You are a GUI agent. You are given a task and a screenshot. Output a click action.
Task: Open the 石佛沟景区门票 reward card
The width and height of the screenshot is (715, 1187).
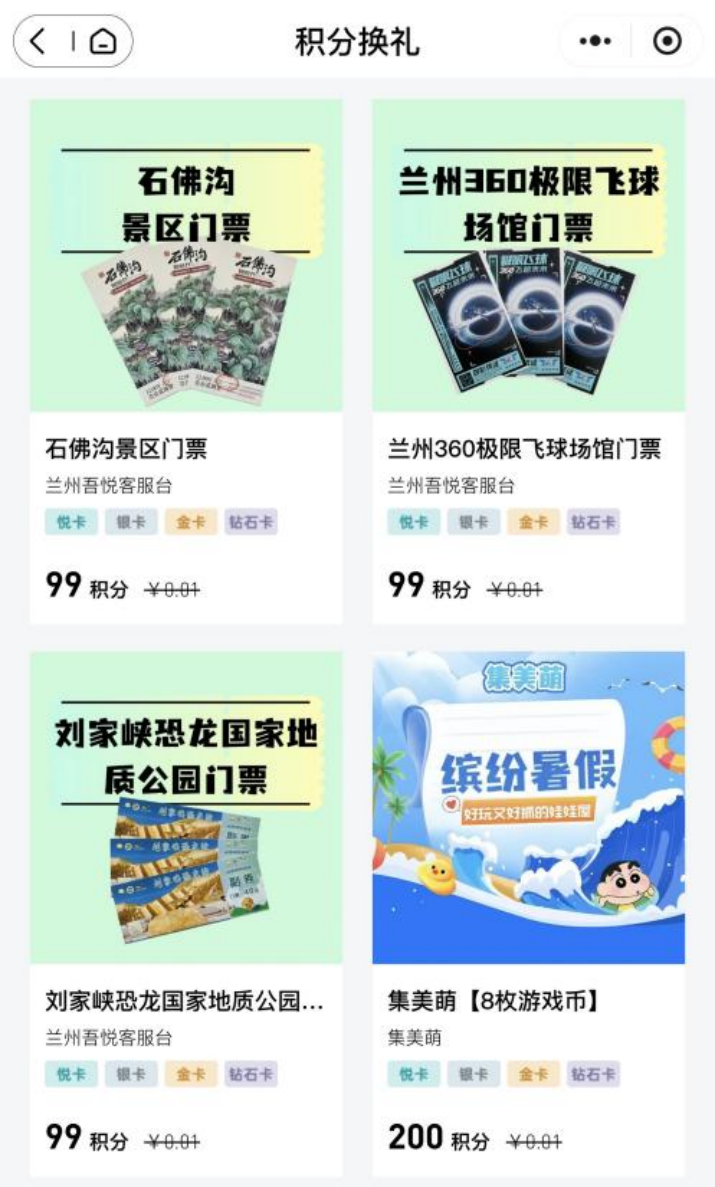coord(186,360)
